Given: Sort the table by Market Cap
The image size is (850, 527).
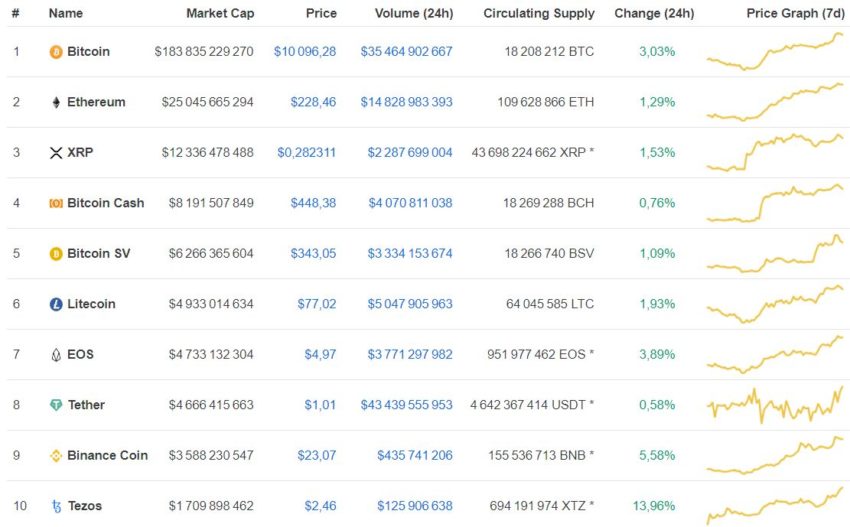Looking at the screenshot, I should click(x=220, y=14).
